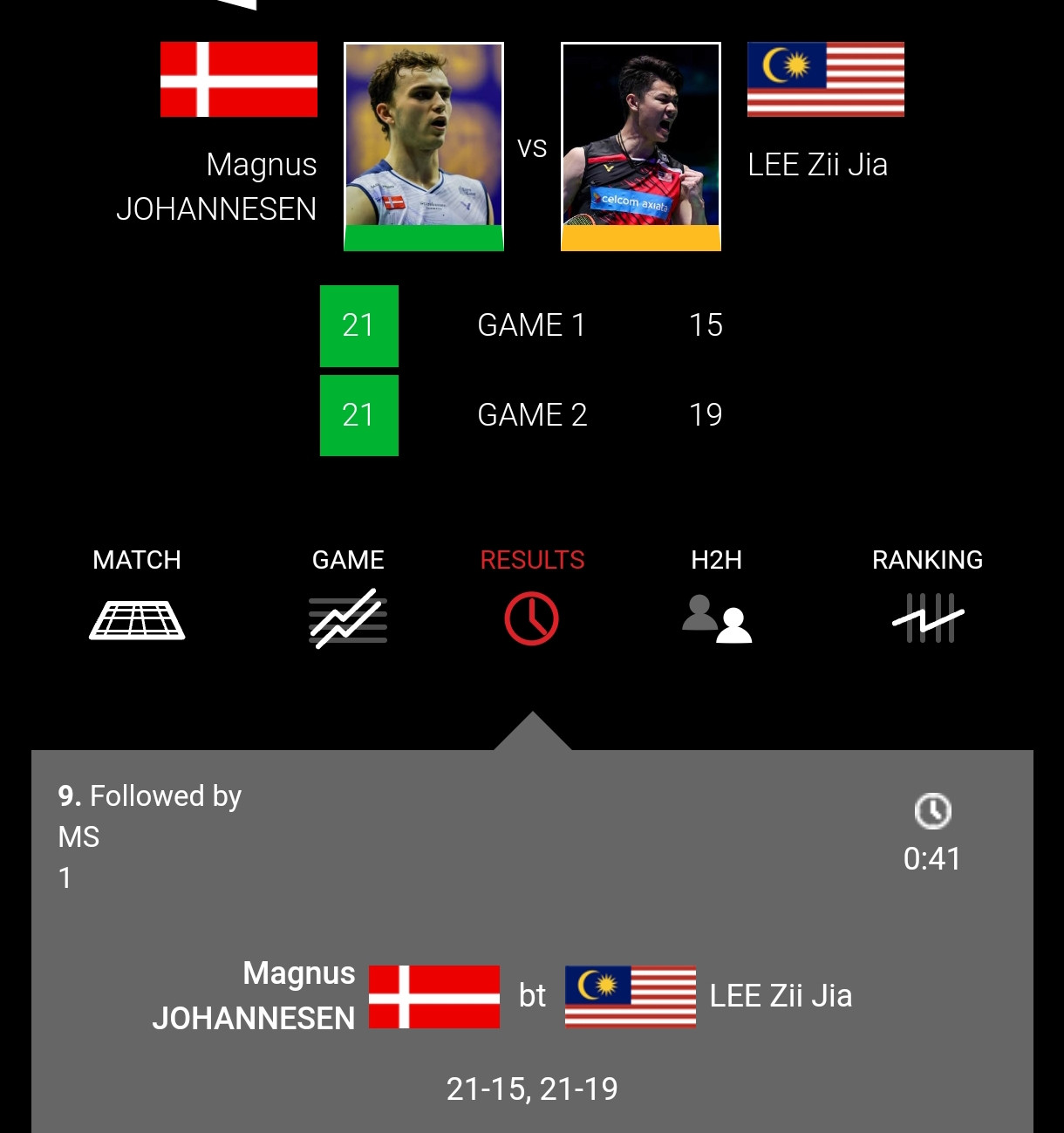Select the RESULTS tab

click(x=532, y=597)
